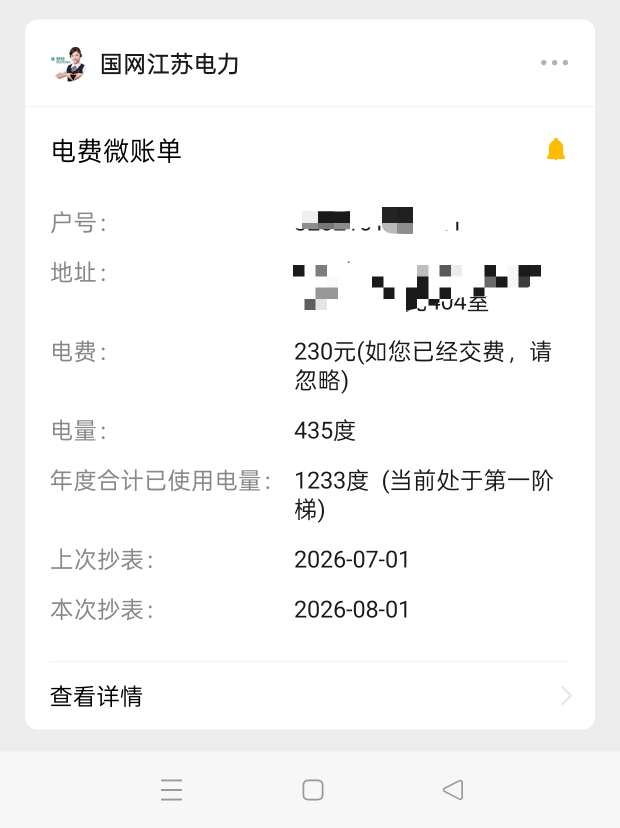
Task: Tap the yellow bell icon
Action: point(556,149)
